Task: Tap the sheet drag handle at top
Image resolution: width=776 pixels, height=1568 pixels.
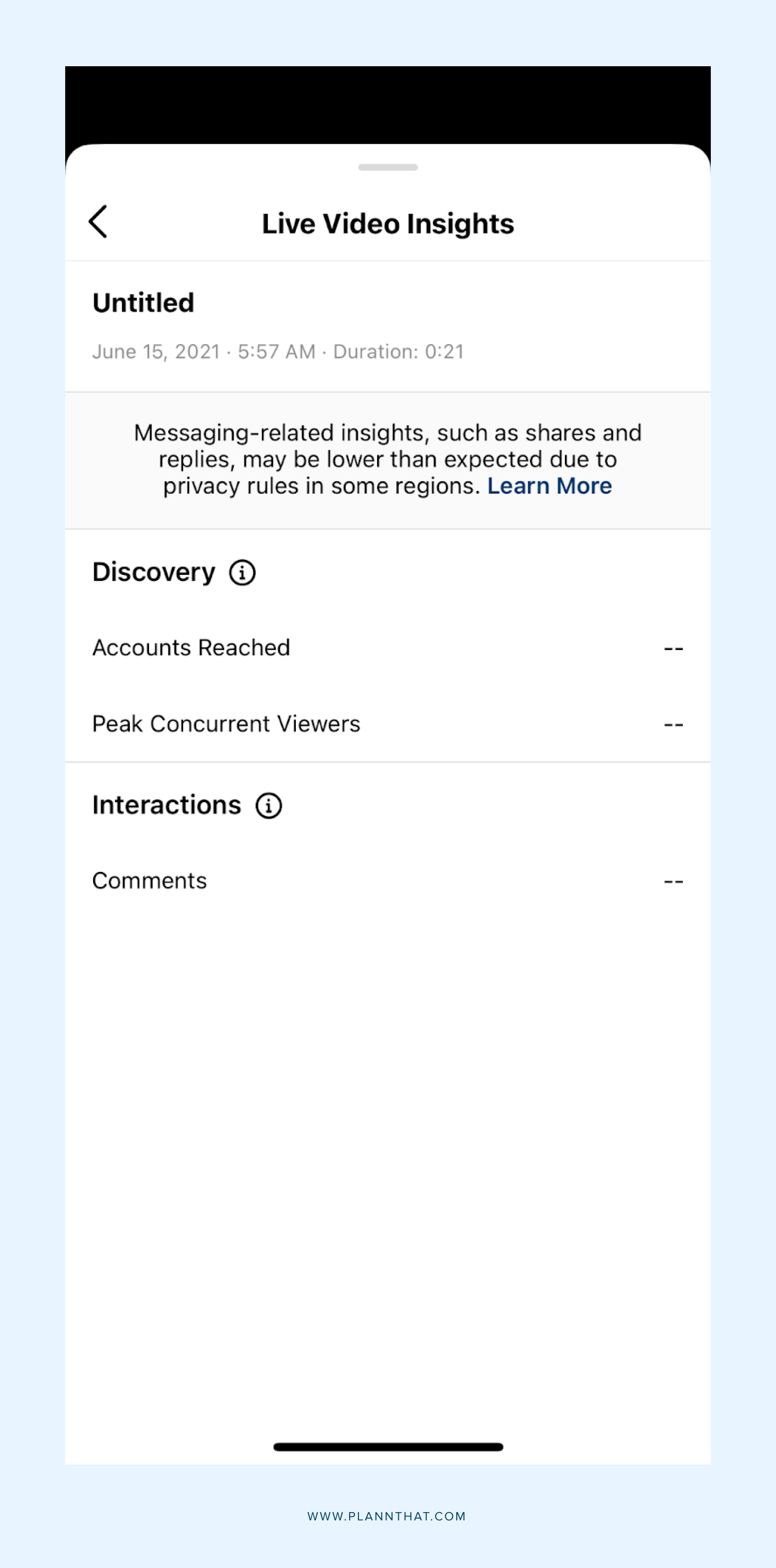Action: coord(387,166)
